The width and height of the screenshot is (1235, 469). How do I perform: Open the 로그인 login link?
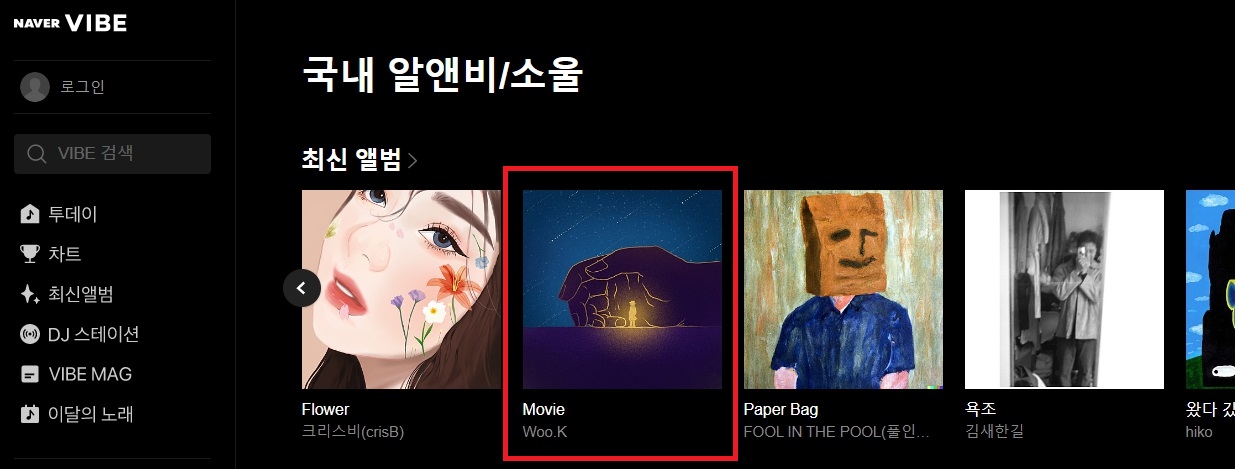pos(82,87)
